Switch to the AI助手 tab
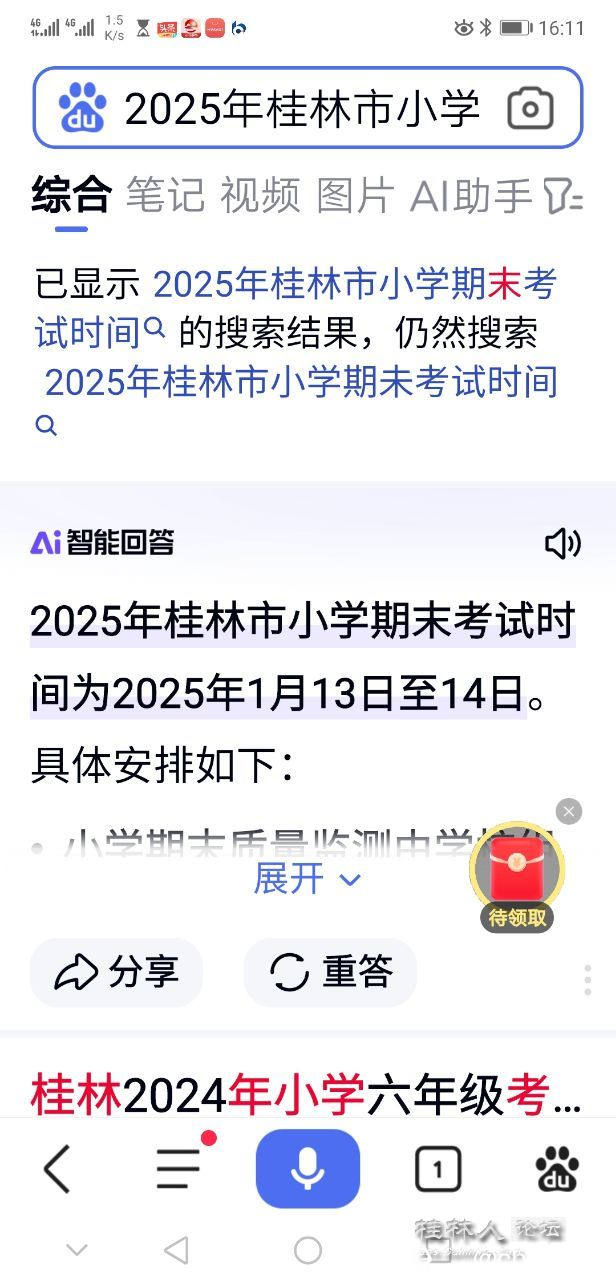 [470, 195]
